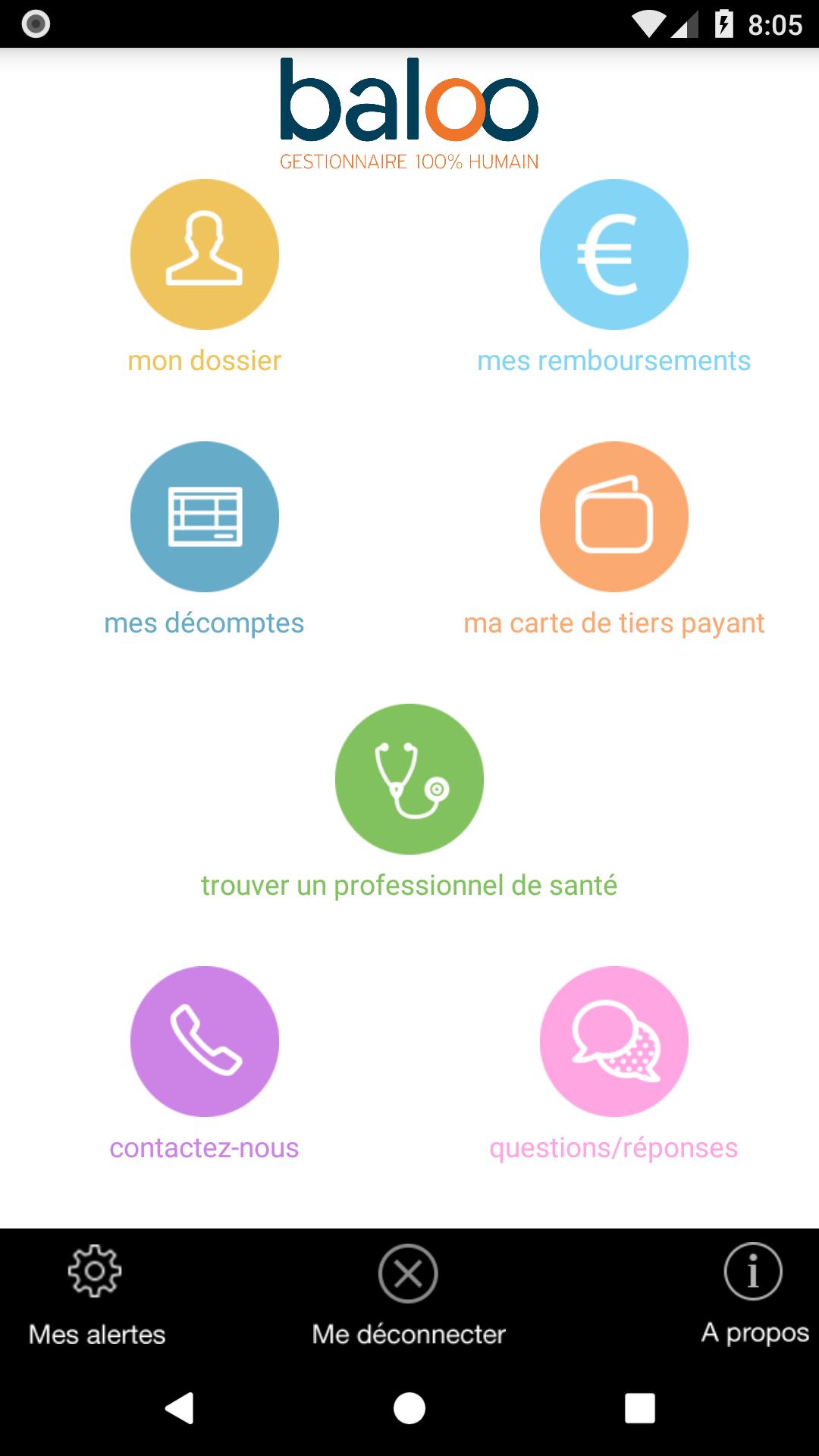
Task: Open mes décomptes
Action: click(x=205, y=517)
